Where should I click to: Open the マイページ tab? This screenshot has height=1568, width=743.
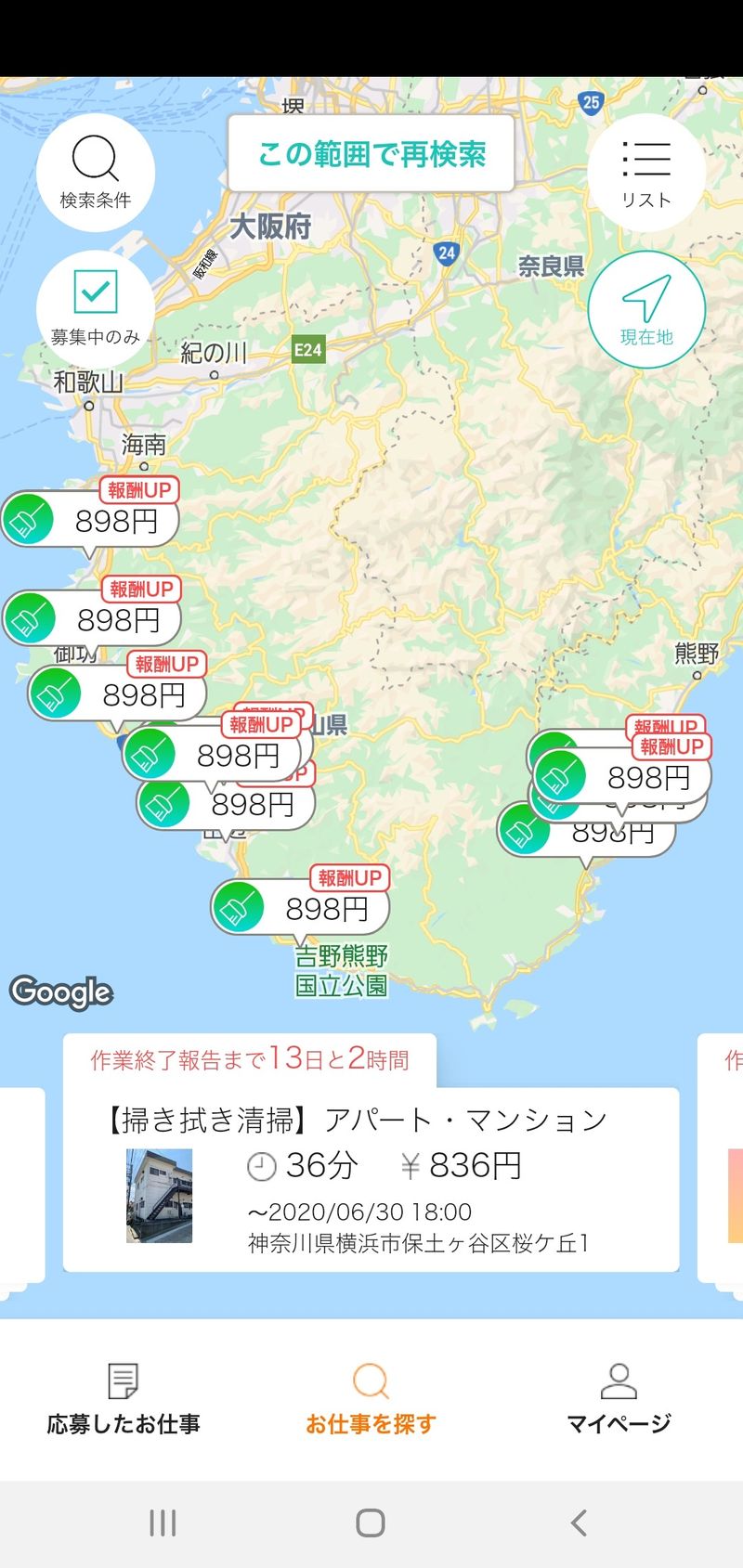pyautogui.click(x=619, y=1399)
